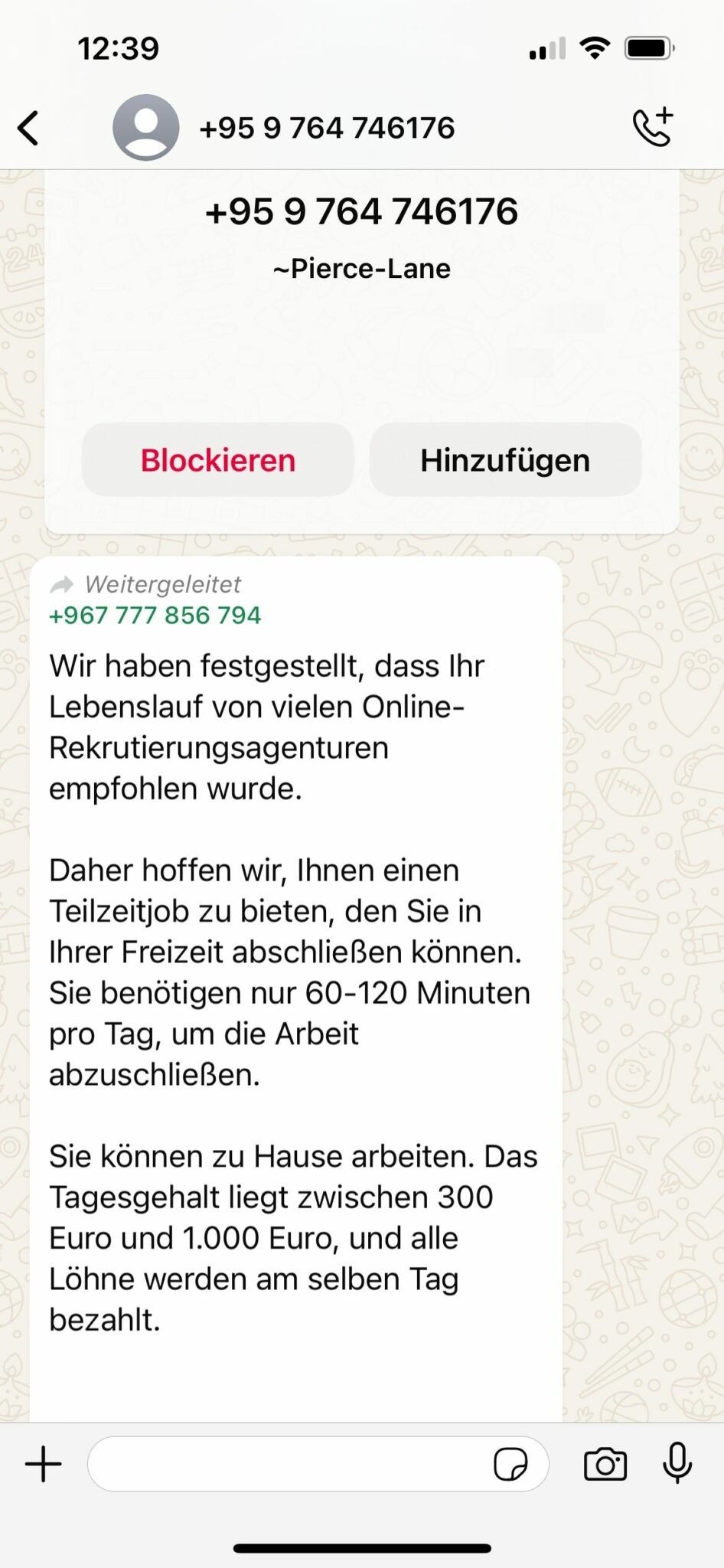Go back to the chat list
This screenshot has width=724, height=1568.
[29, 128]
